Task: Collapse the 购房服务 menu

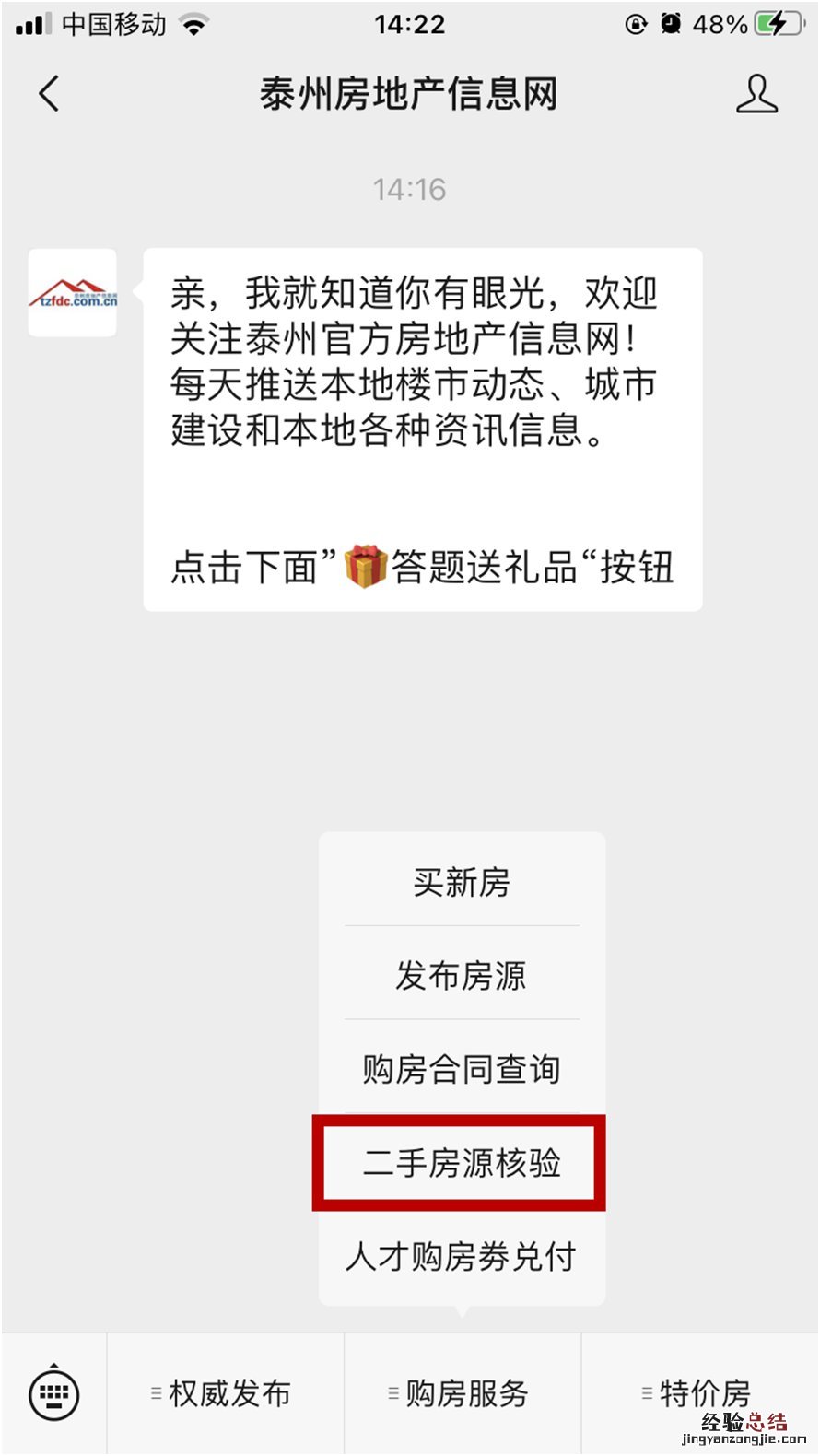Action: (x=463, y=1393)
